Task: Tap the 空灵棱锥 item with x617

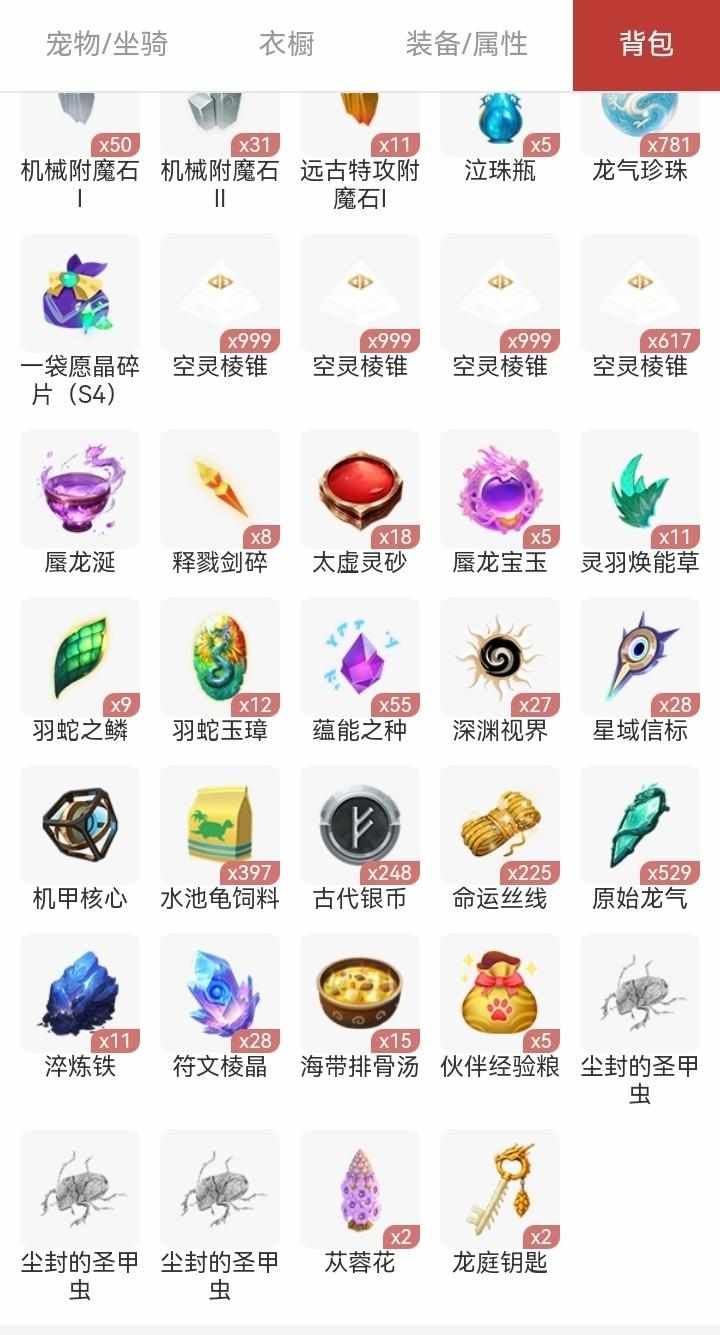Action: [640, 294]
